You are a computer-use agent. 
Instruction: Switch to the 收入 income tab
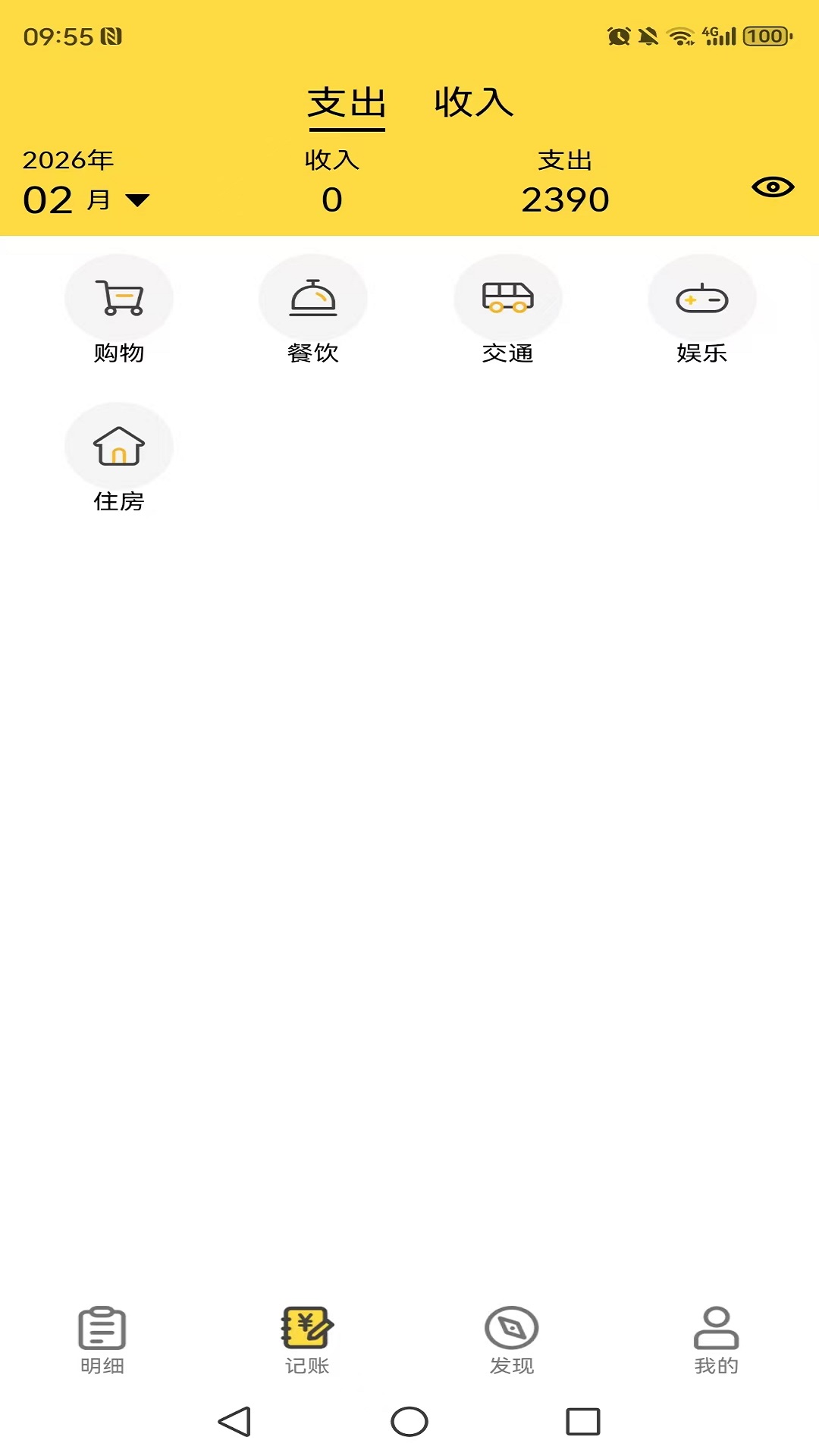474,102
